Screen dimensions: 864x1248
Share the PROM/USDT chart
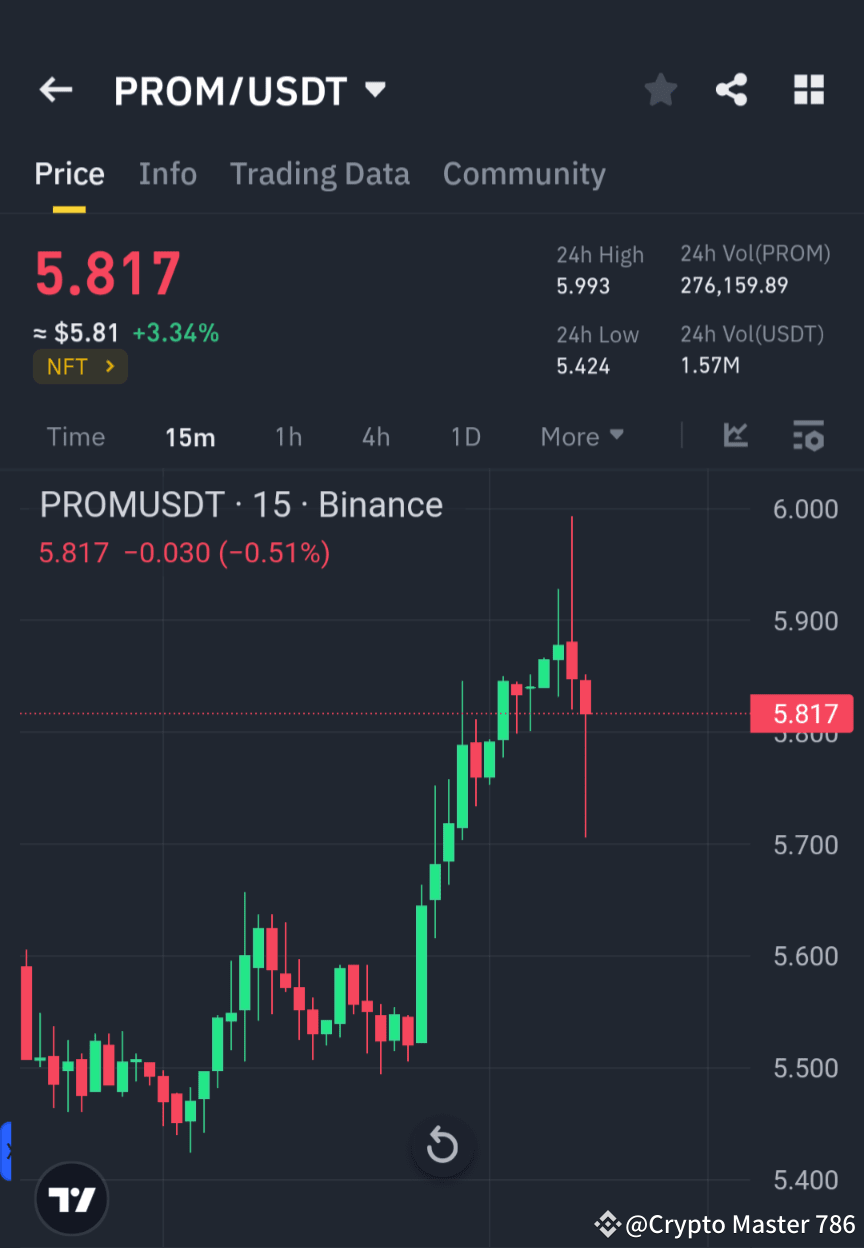click(732, 89)
